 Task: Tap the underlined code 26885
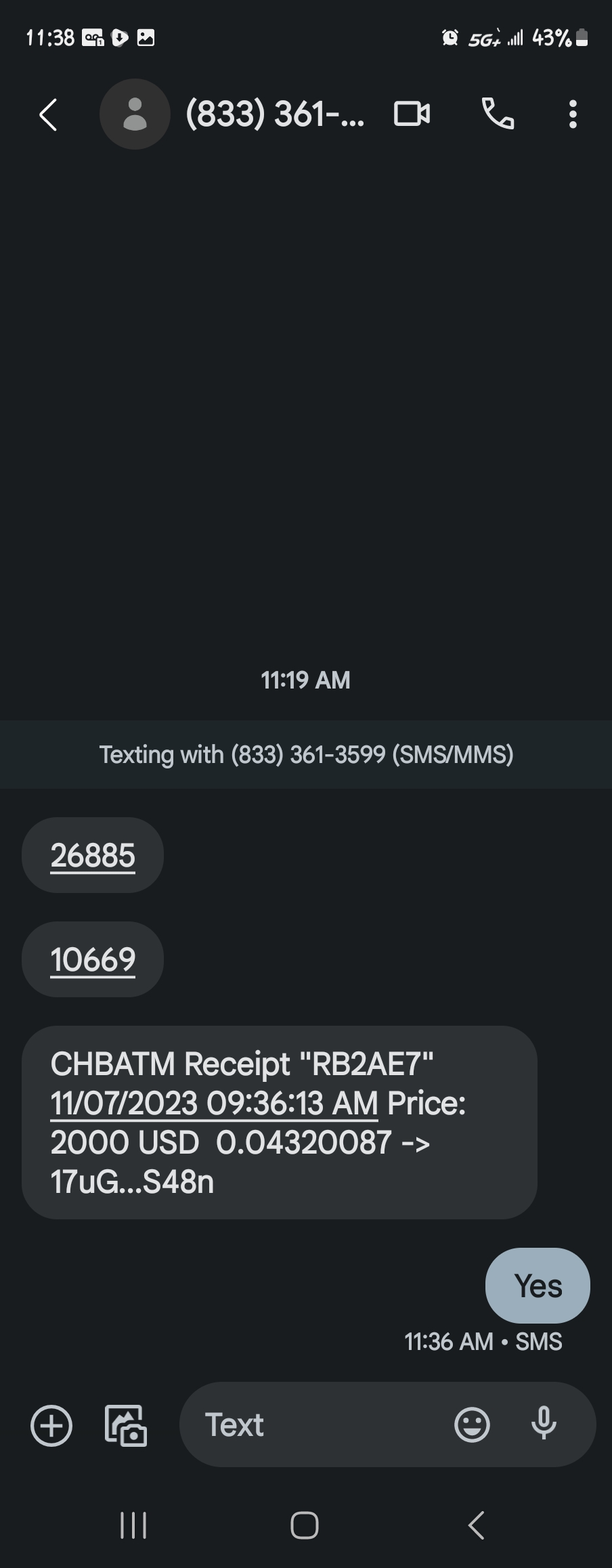[93, 855]
